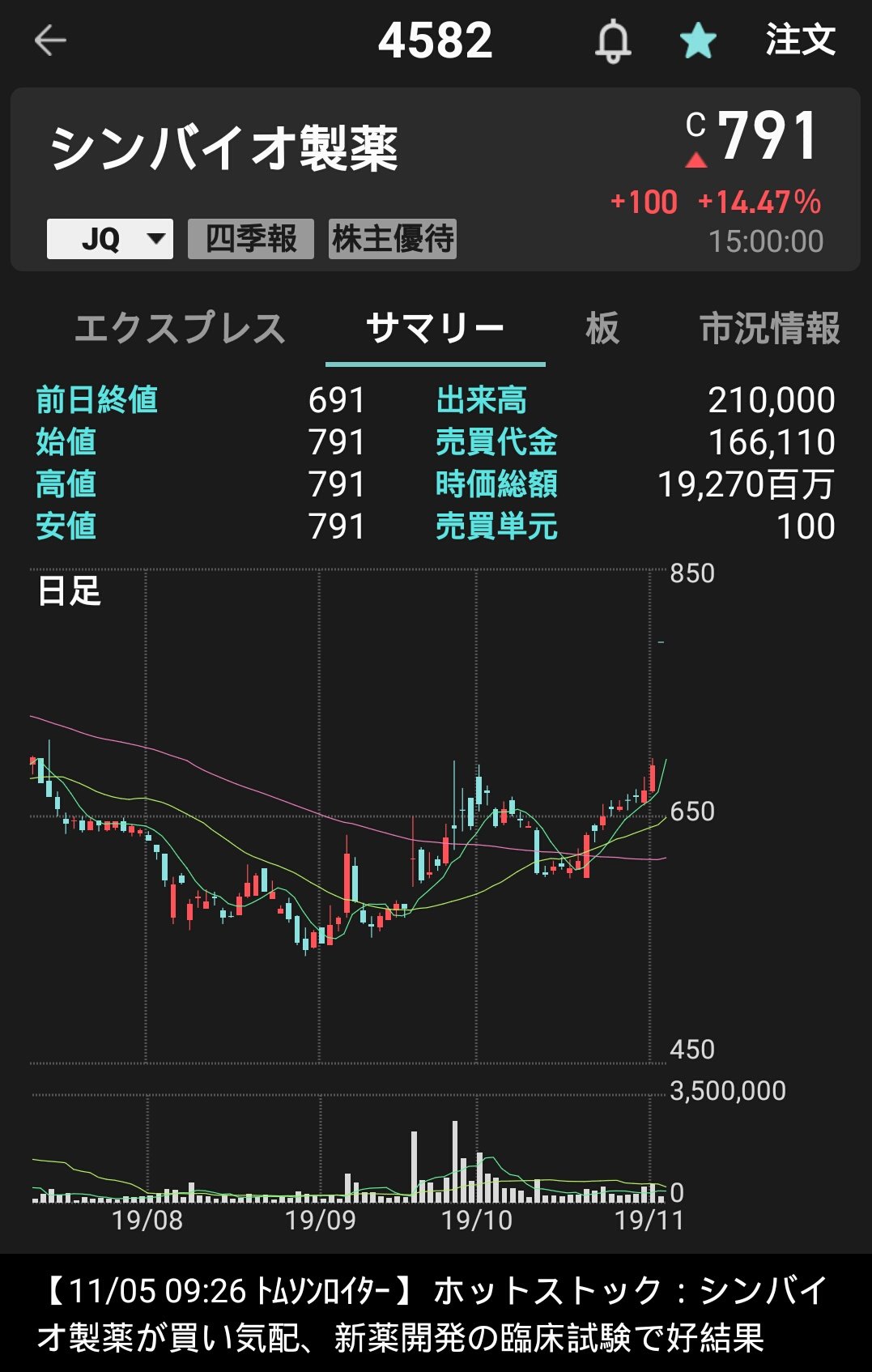Viewport: 872px width, 1372px height.
Task: Open the price alert bell
Action: pos(613,41)
